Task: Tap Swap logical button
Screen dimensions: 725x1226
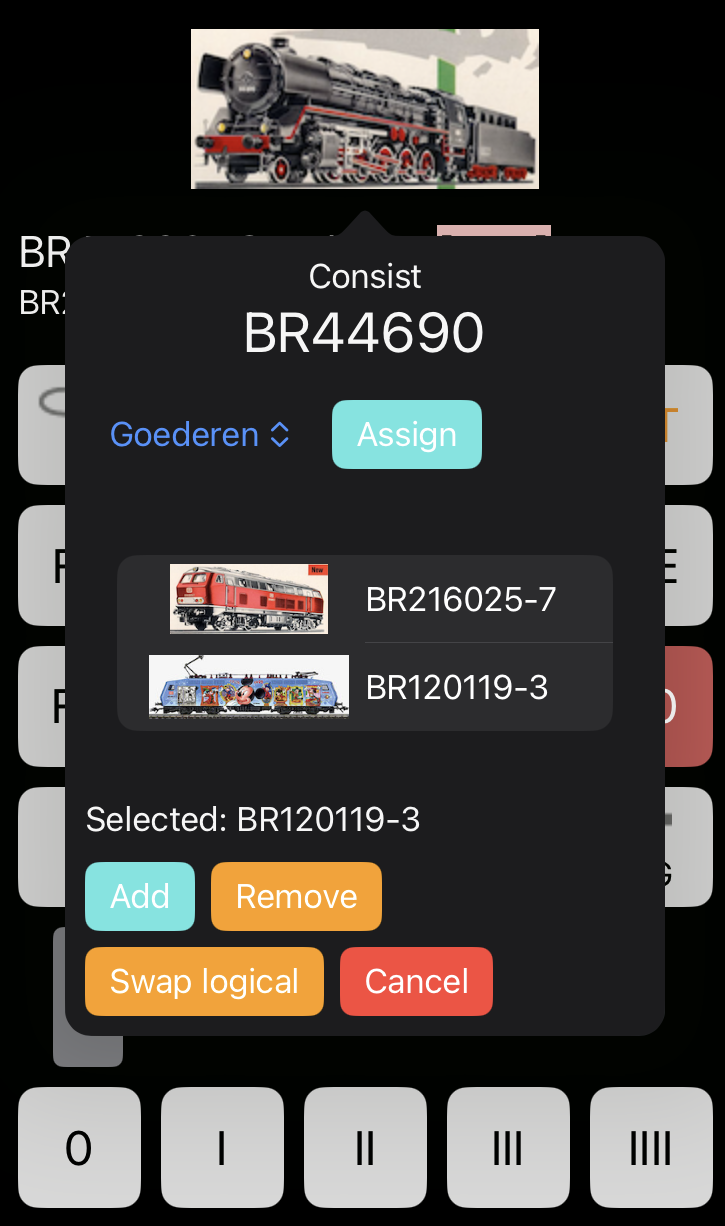Action: click(204, 981)
